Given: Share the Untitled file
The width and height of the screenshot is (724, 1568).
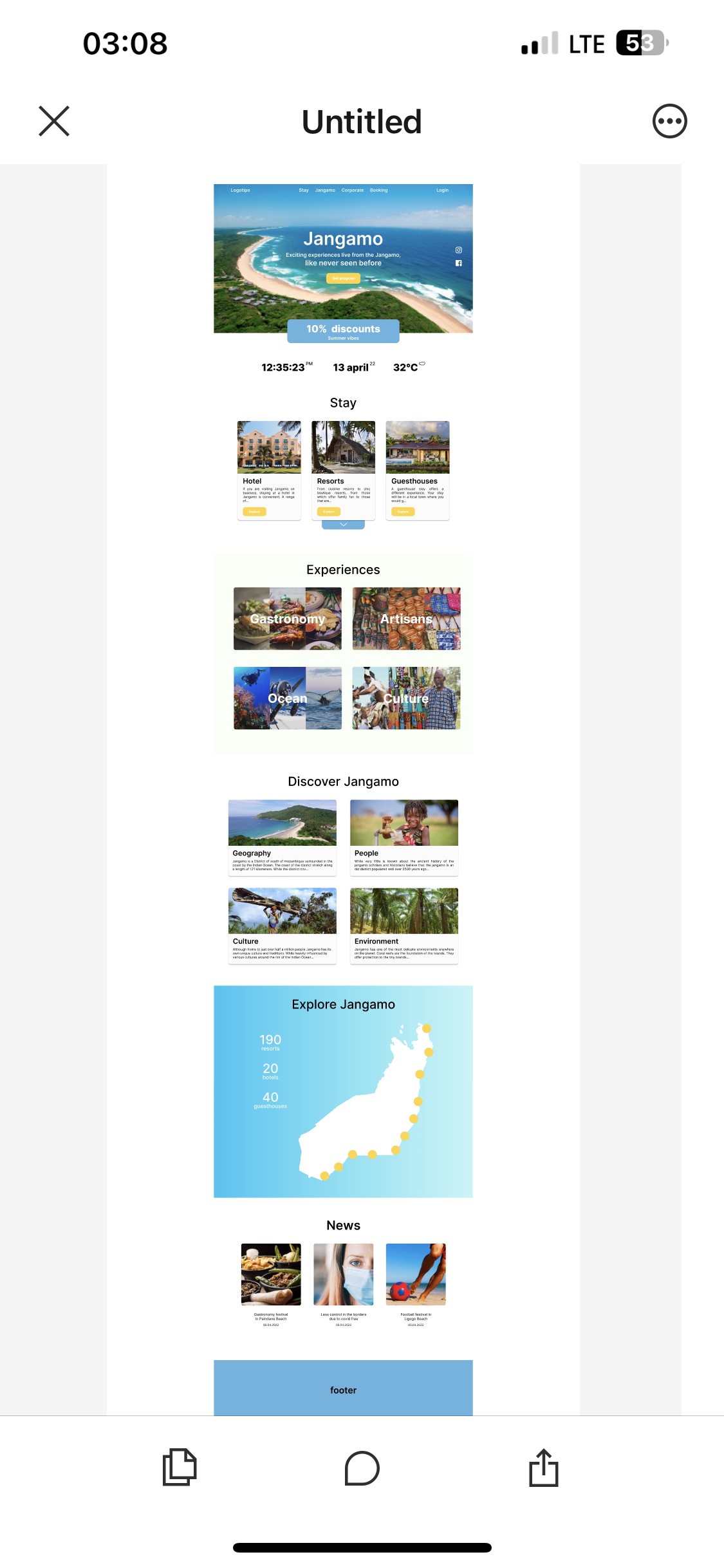Looking at the screenshot, I should [544, 1467].
